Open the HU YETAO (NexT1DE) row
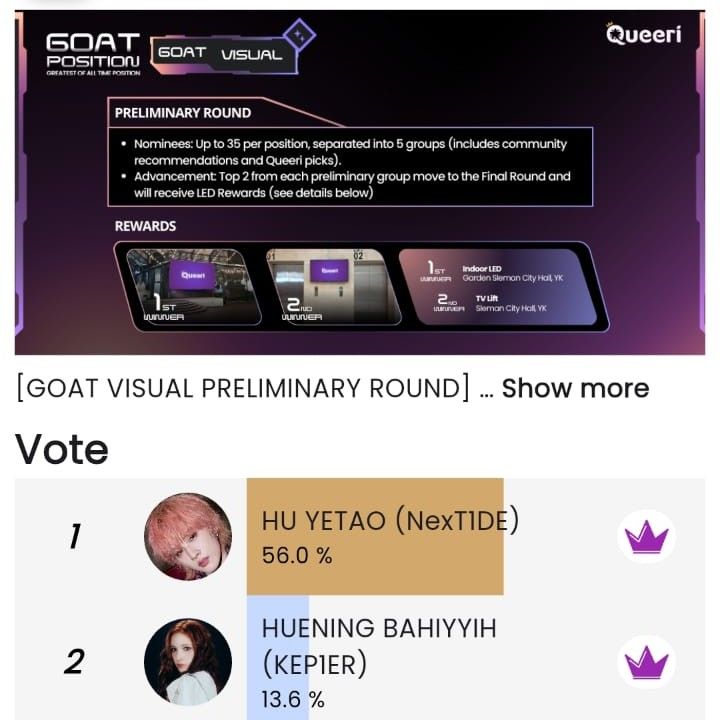The image size is (720, 720). (x=390, y=537)
